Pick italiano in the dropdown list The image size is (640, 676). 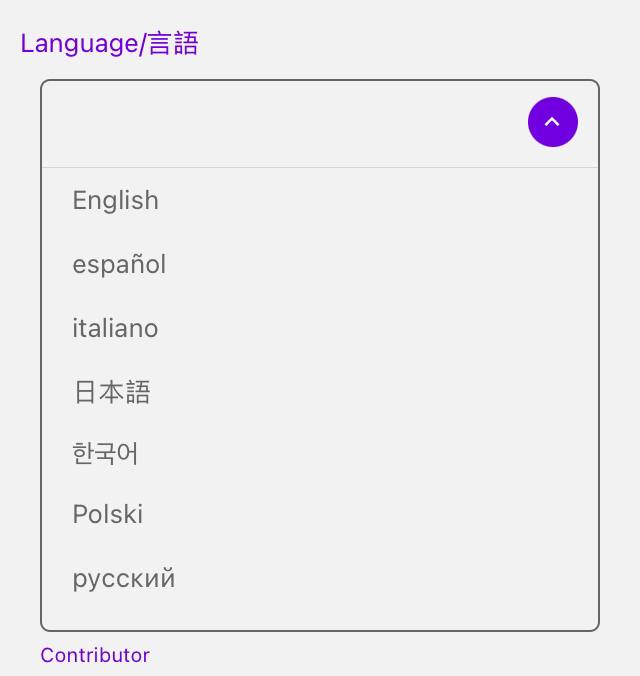(x=115, y=329)
